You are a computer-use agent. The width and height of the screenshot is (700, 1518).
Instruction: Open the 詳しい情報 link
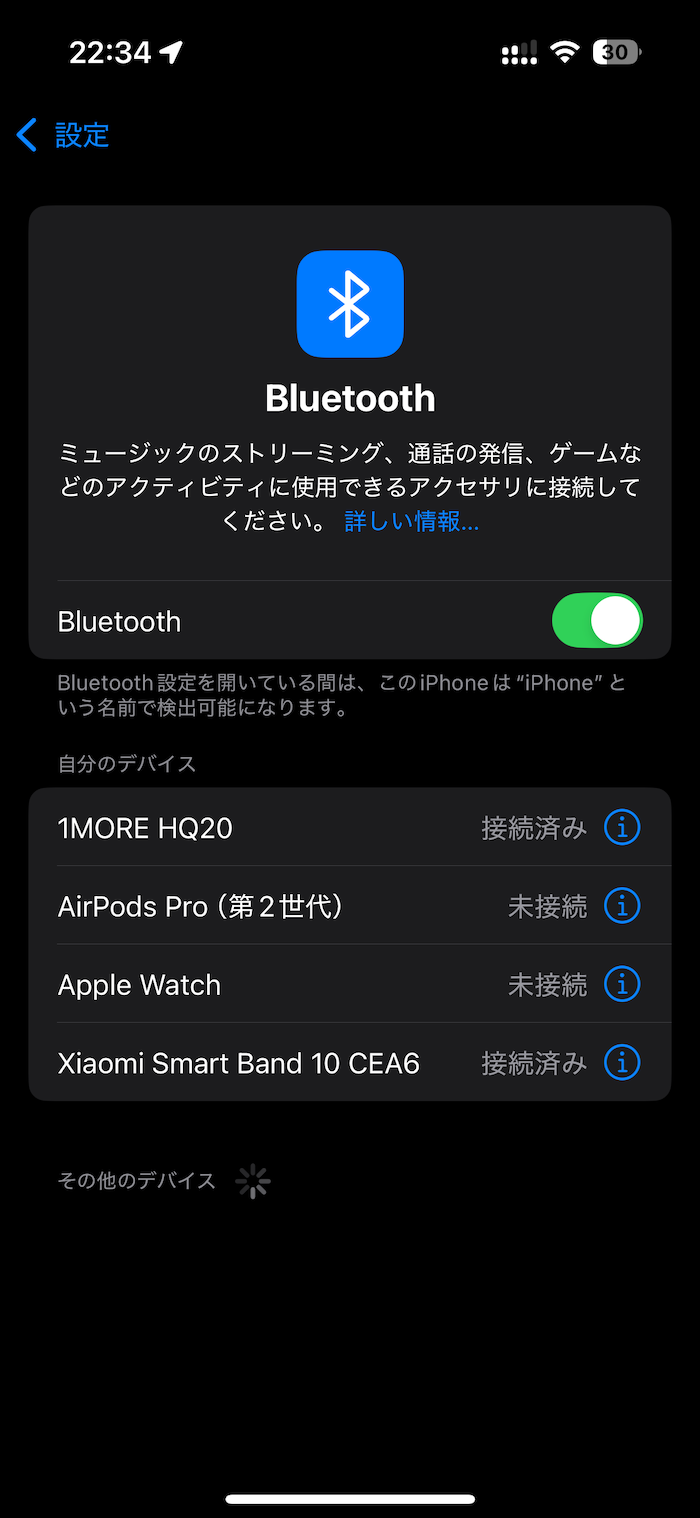click(x=412, y=522)
